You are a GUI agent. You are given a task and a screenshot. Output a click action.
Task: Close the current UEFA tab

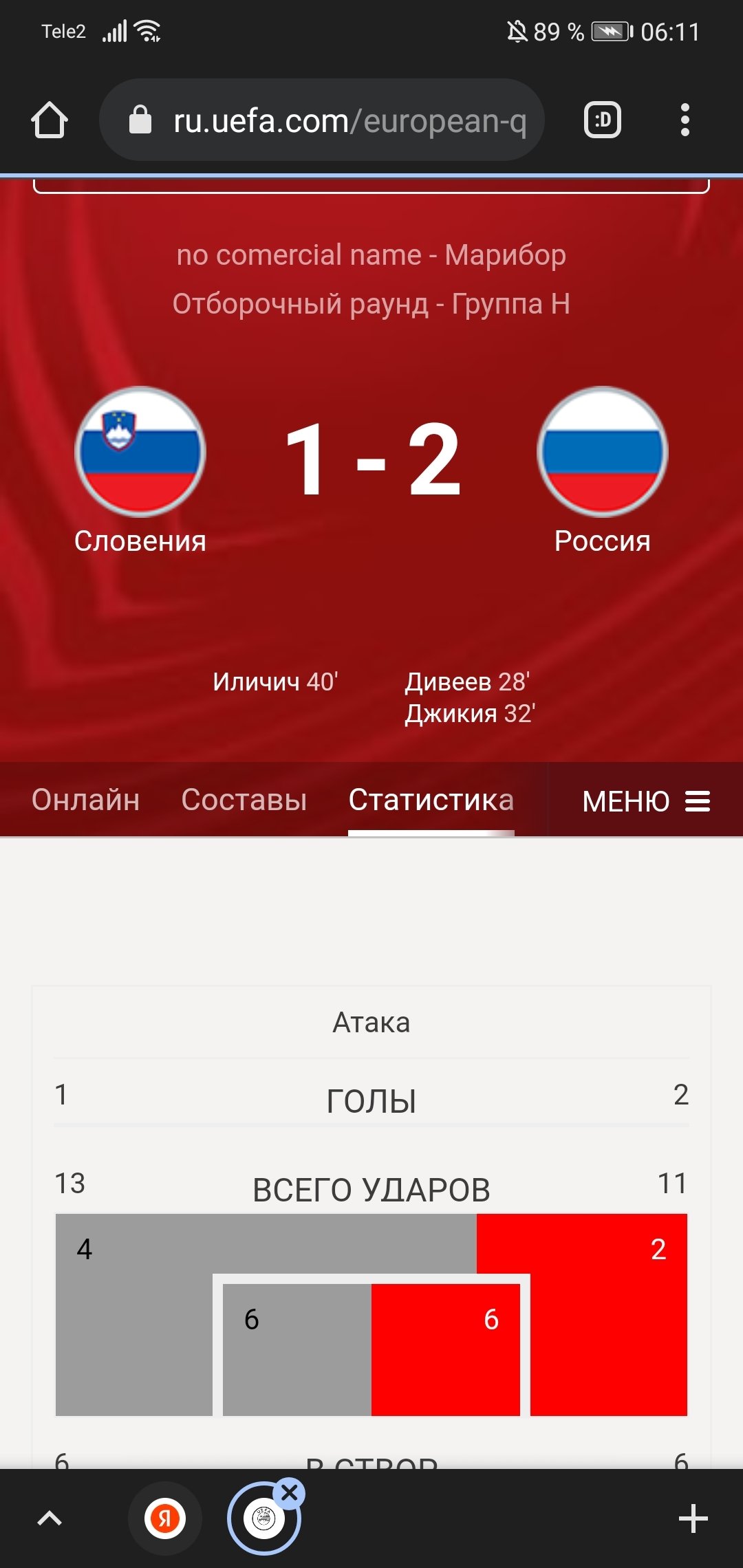click(290, 1493)
